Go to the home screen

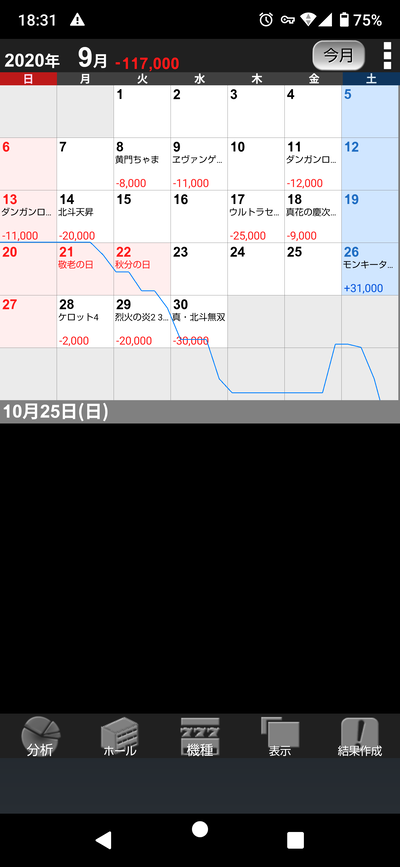pos(200,829)
